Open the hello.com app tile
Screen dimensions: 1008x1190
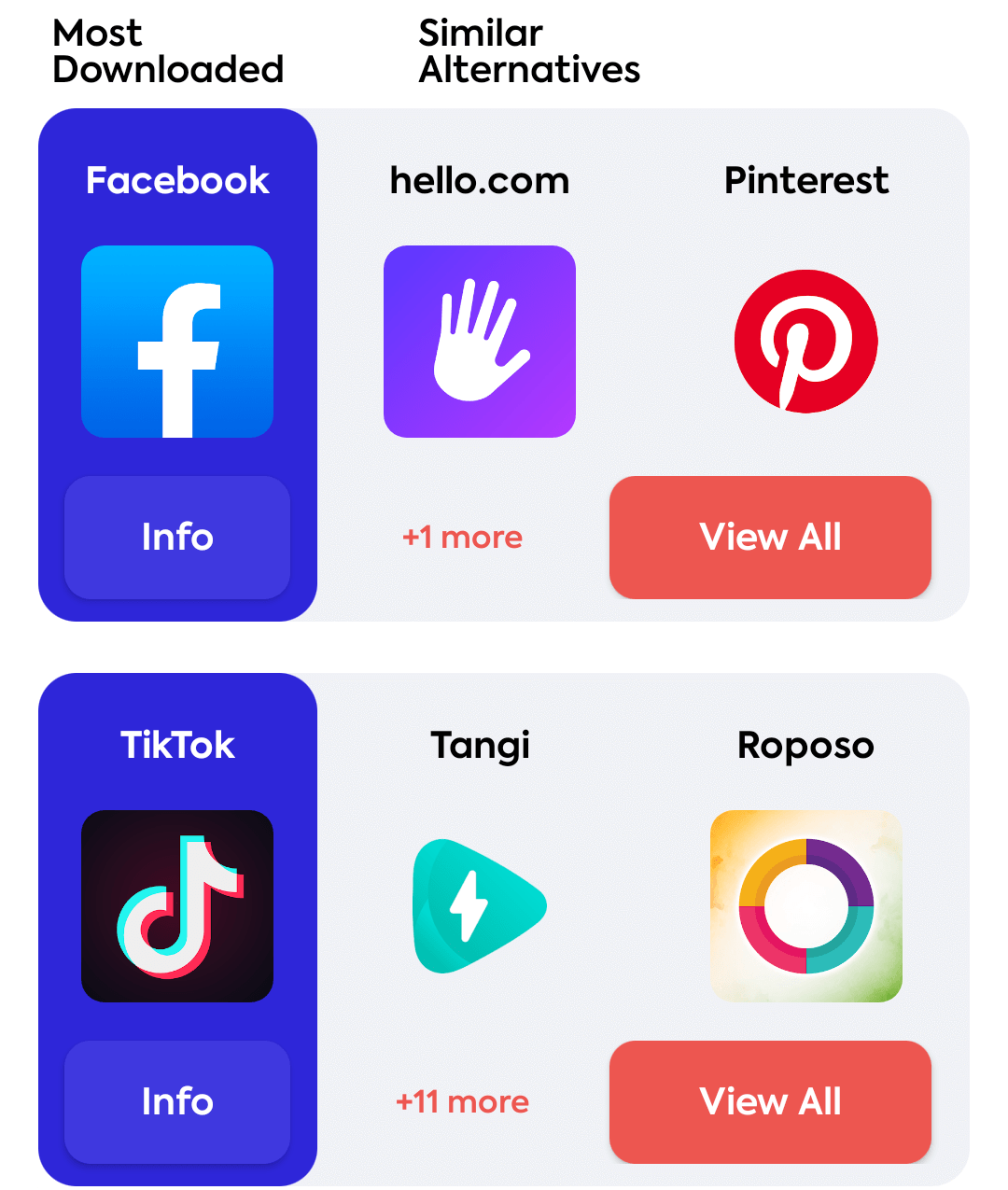tap(480, 342)
